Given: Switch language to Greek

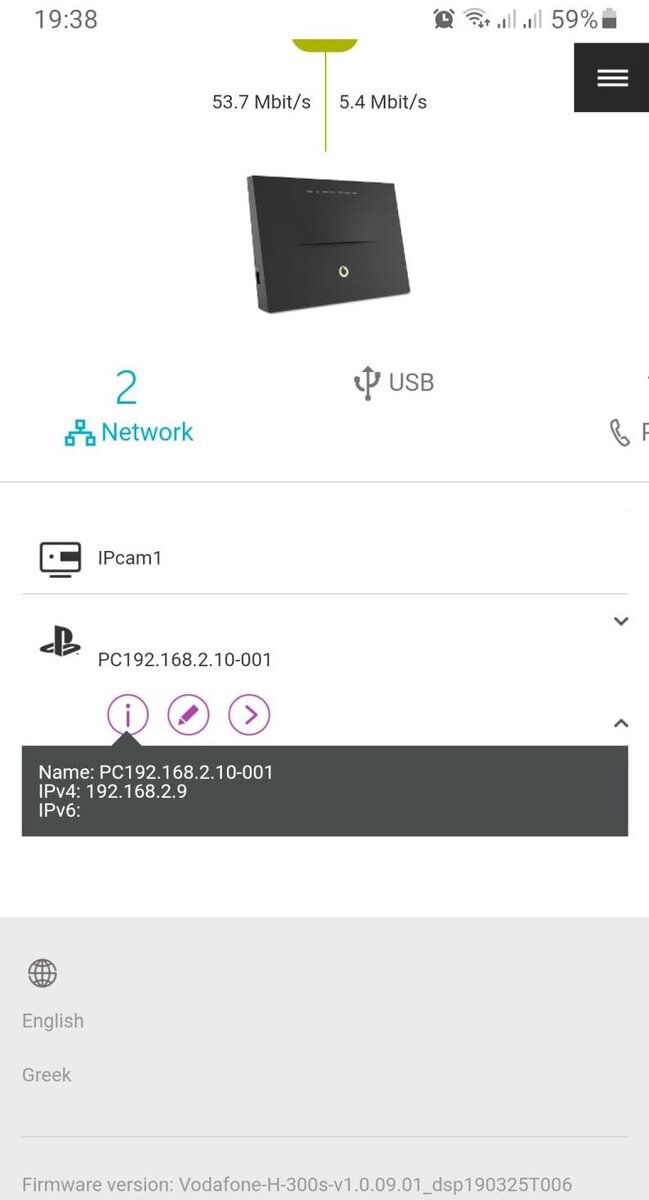Looking at the screenshot, I should click(47, 1075).
